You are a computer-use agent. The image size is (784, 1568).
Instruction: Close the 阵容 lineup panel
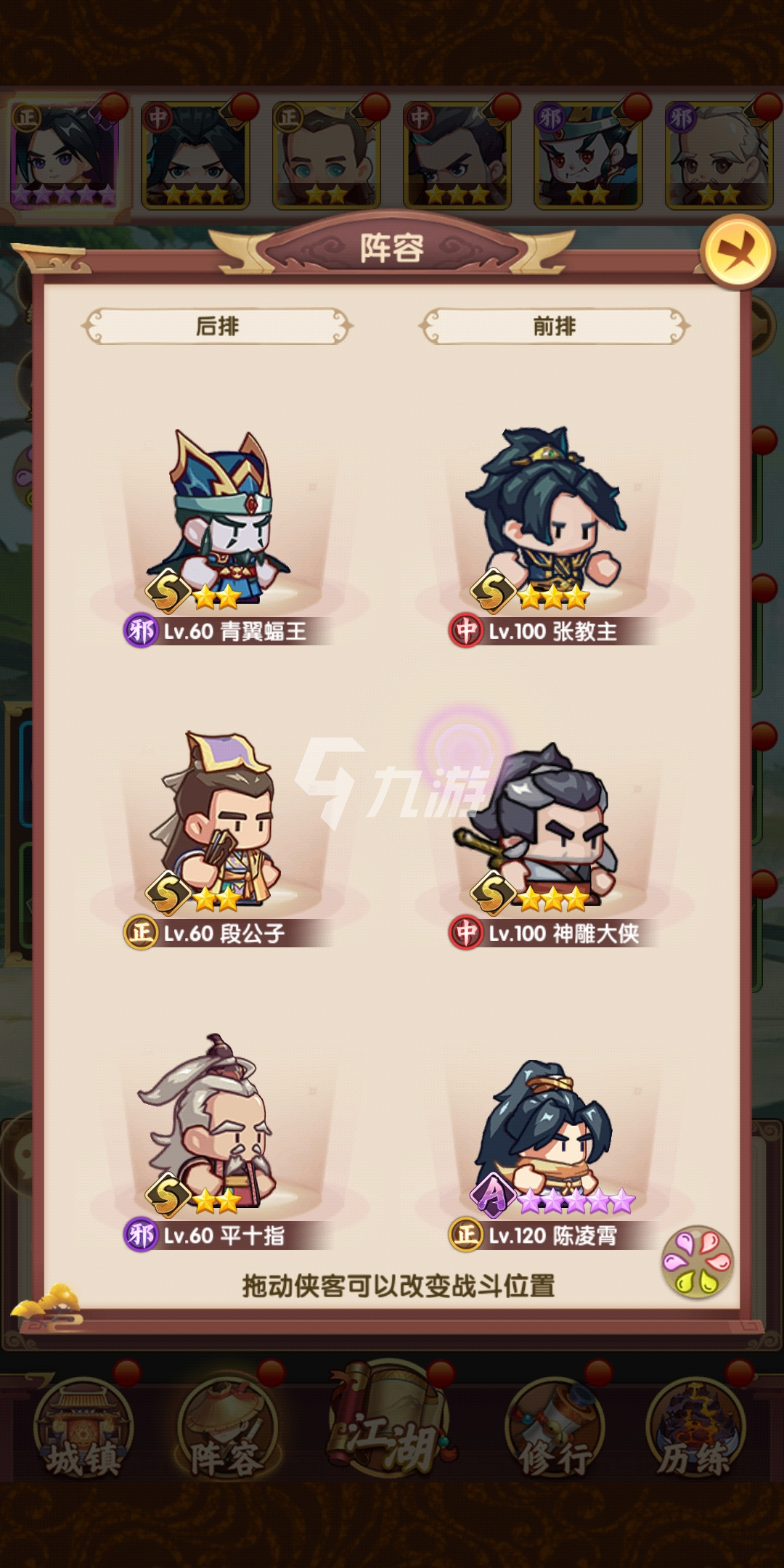[738, 252]
